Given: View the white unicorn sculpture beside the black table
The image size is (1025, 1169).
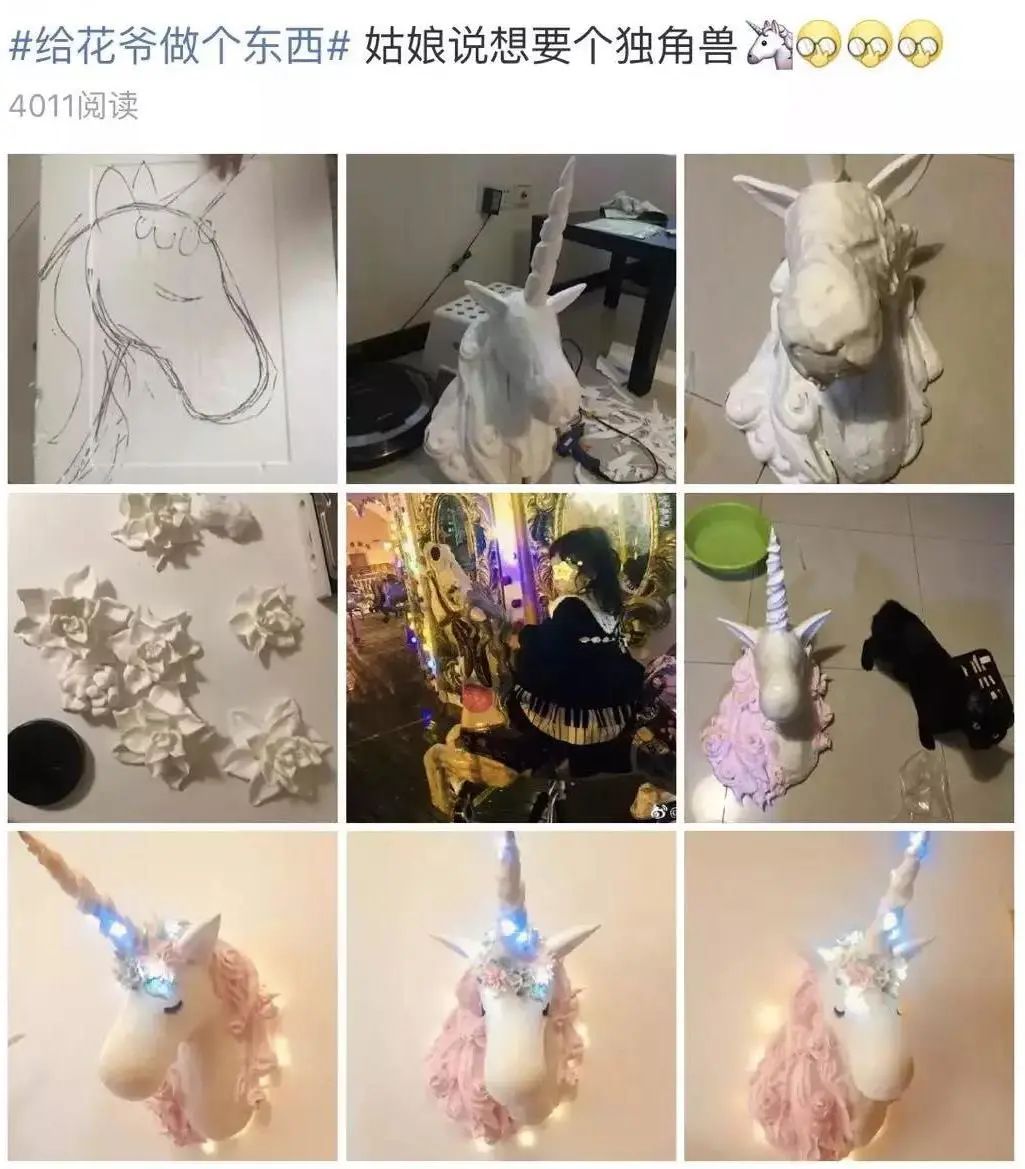Looking at the screenshot, I should pos(511,318).
